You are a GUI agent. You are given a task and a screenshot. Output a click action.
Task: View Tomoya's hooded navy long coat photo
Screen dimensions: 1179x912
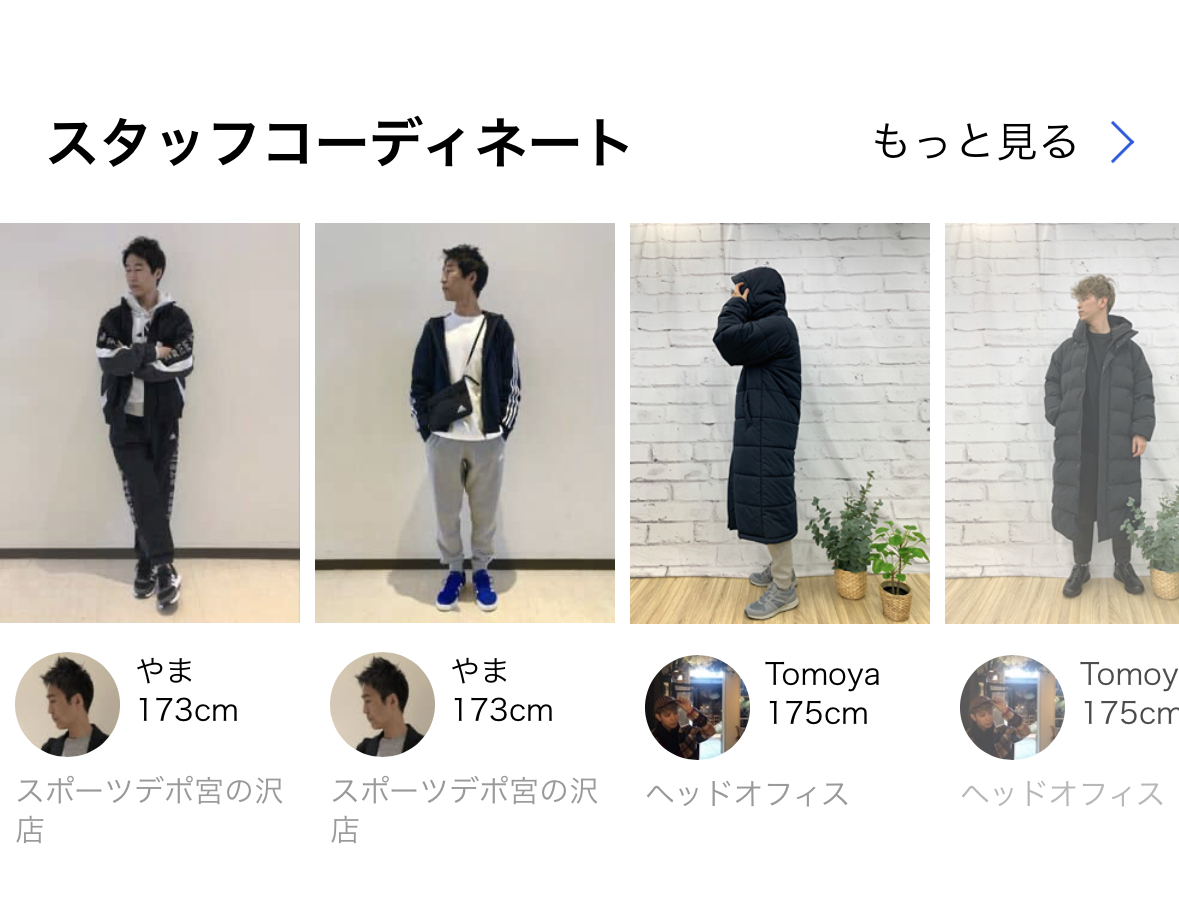[x=779, y=422]
